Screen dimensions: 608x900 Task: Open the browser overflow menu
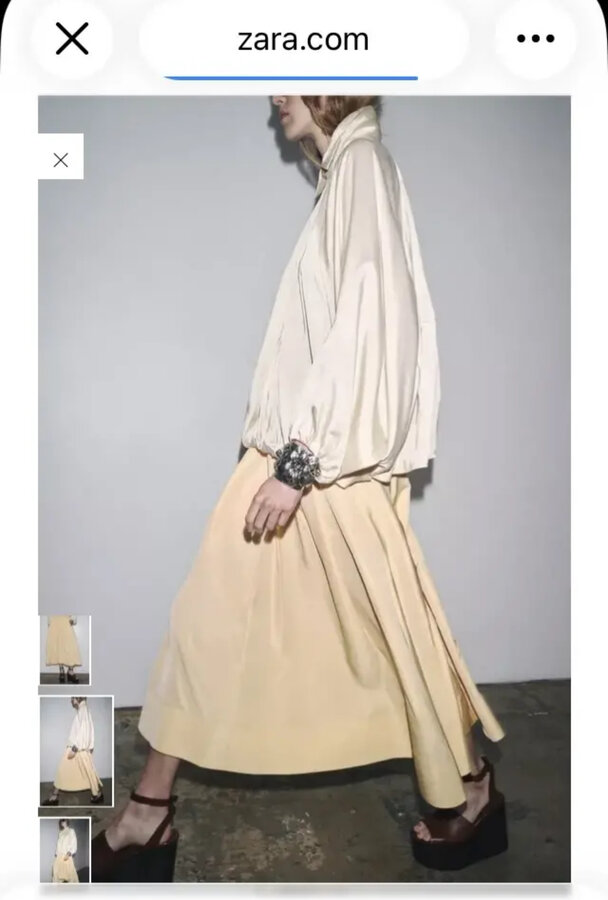point(535,40)
